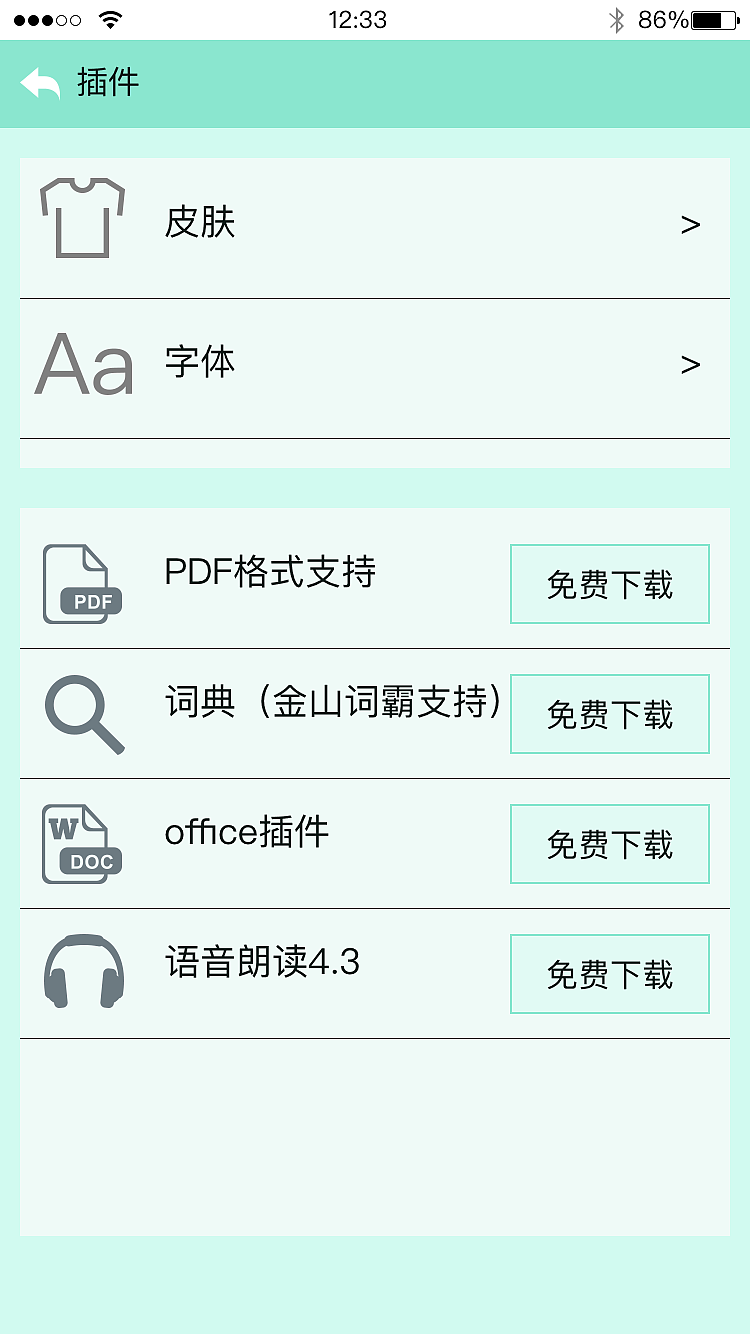750x1334 pixels.
Task: Click the T-shirt skin icon
Action: tap(82, 217)
